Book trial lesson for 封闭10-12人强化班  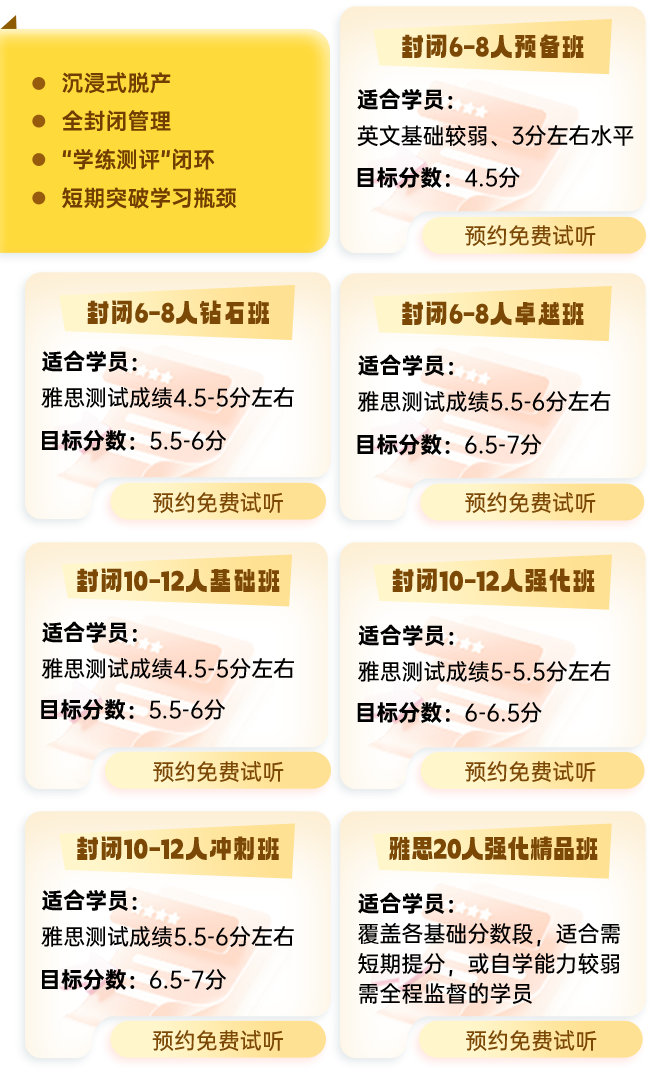coord(531,772)
